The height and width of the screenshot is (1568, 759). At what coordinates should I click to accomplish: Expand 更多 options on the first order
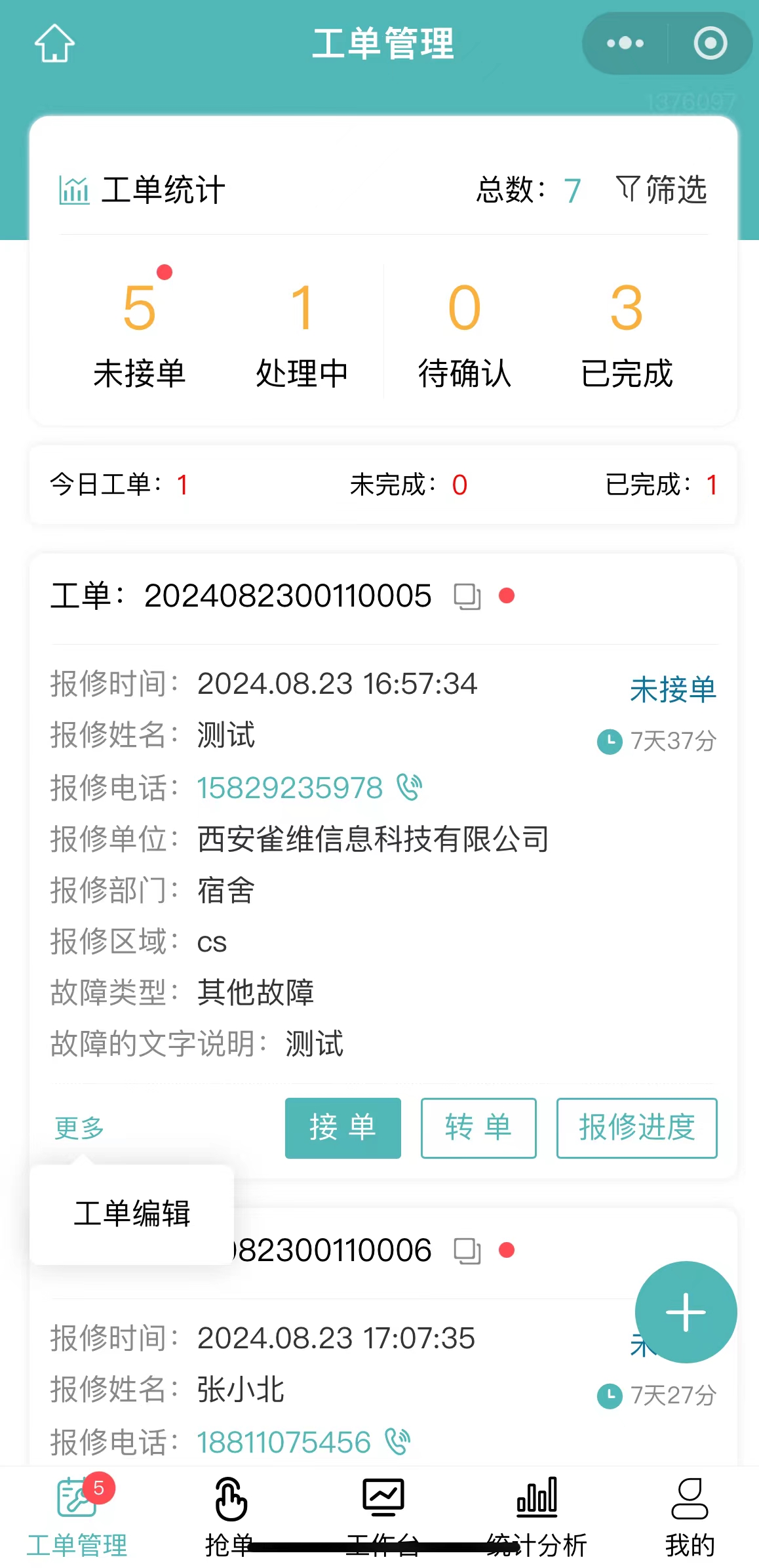point(78,1128)
